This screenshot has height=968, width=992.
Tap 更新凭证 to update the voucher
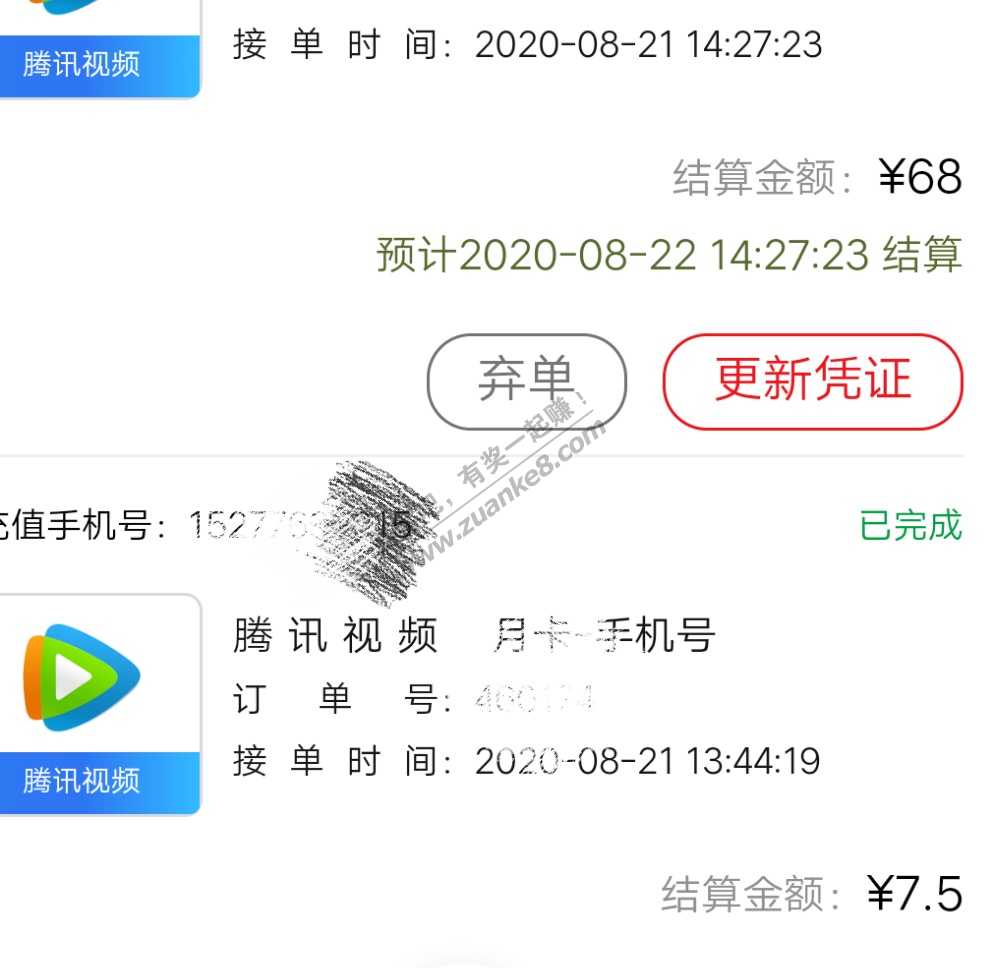point(812,381)
